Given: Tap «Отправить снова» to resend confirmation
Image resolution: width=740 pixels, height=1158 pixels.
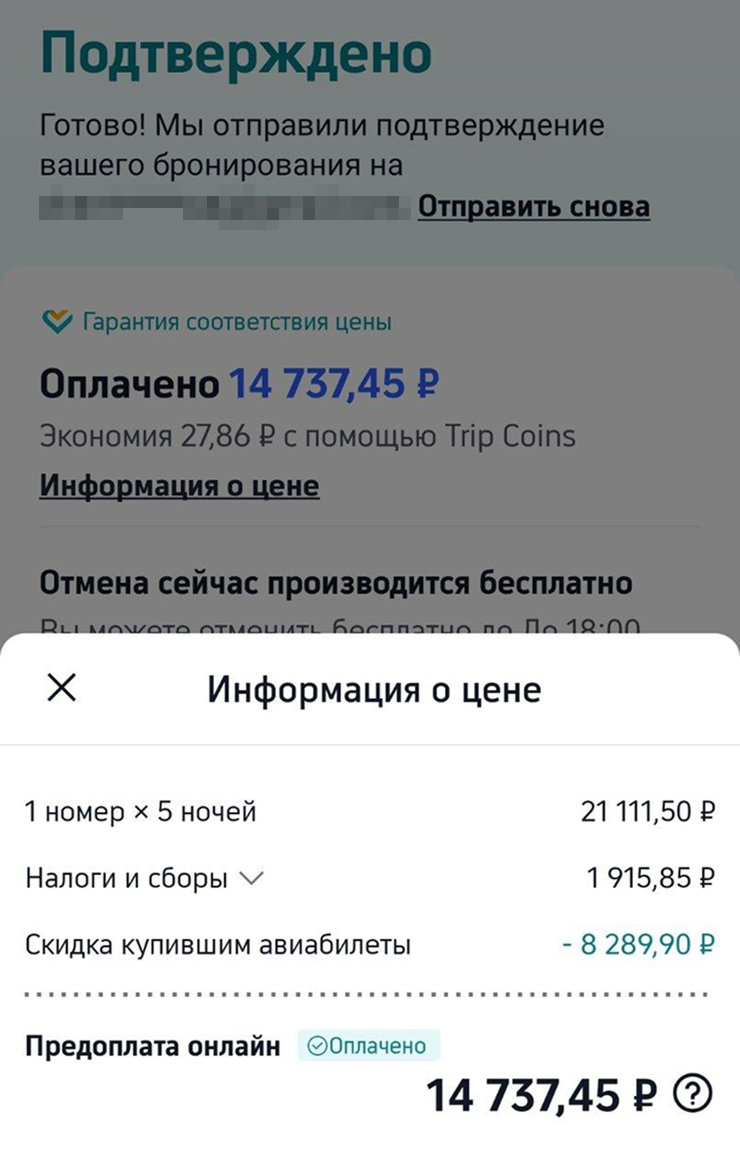Looking at the screenshot, I should [x=533, y=207].
